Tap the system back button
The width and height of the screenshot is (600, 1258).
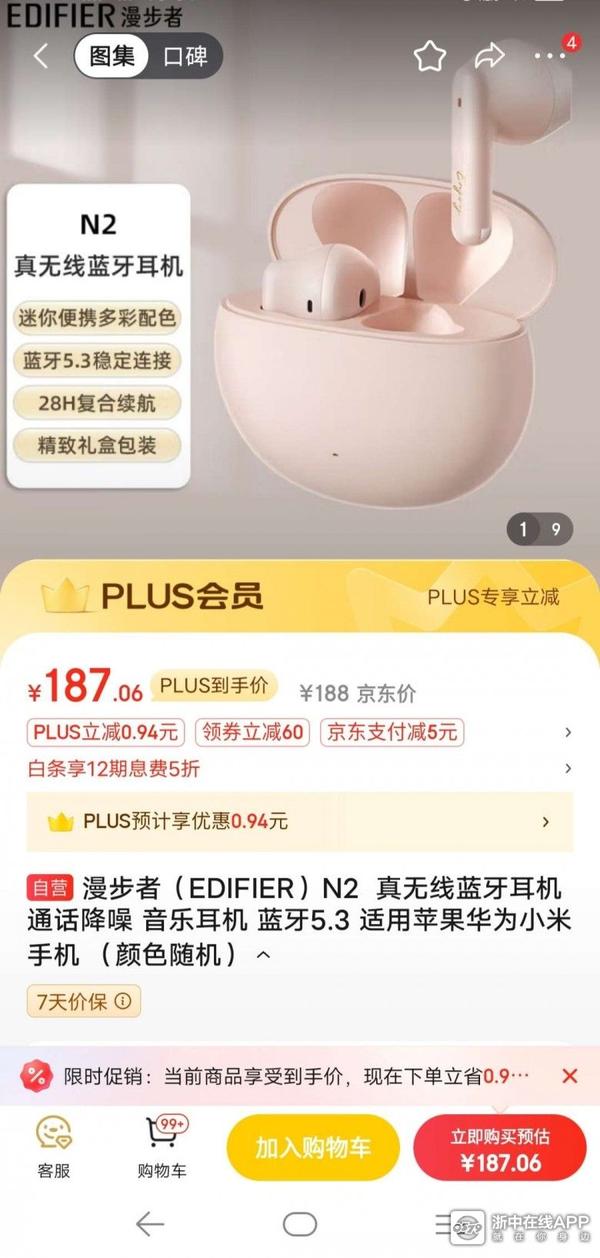tap(150, 1223)
